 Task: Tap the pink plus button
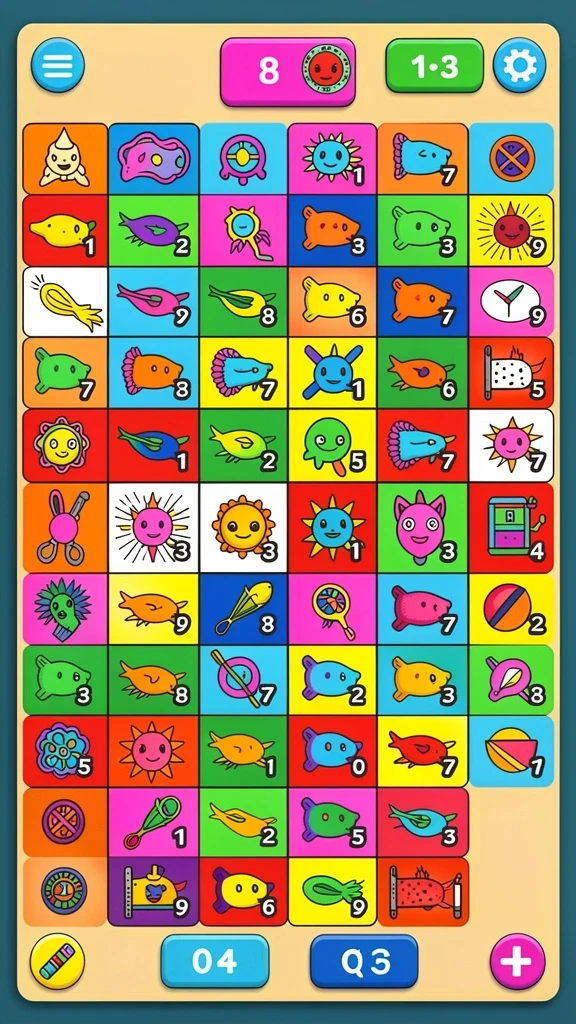click(x=518, y=961)
